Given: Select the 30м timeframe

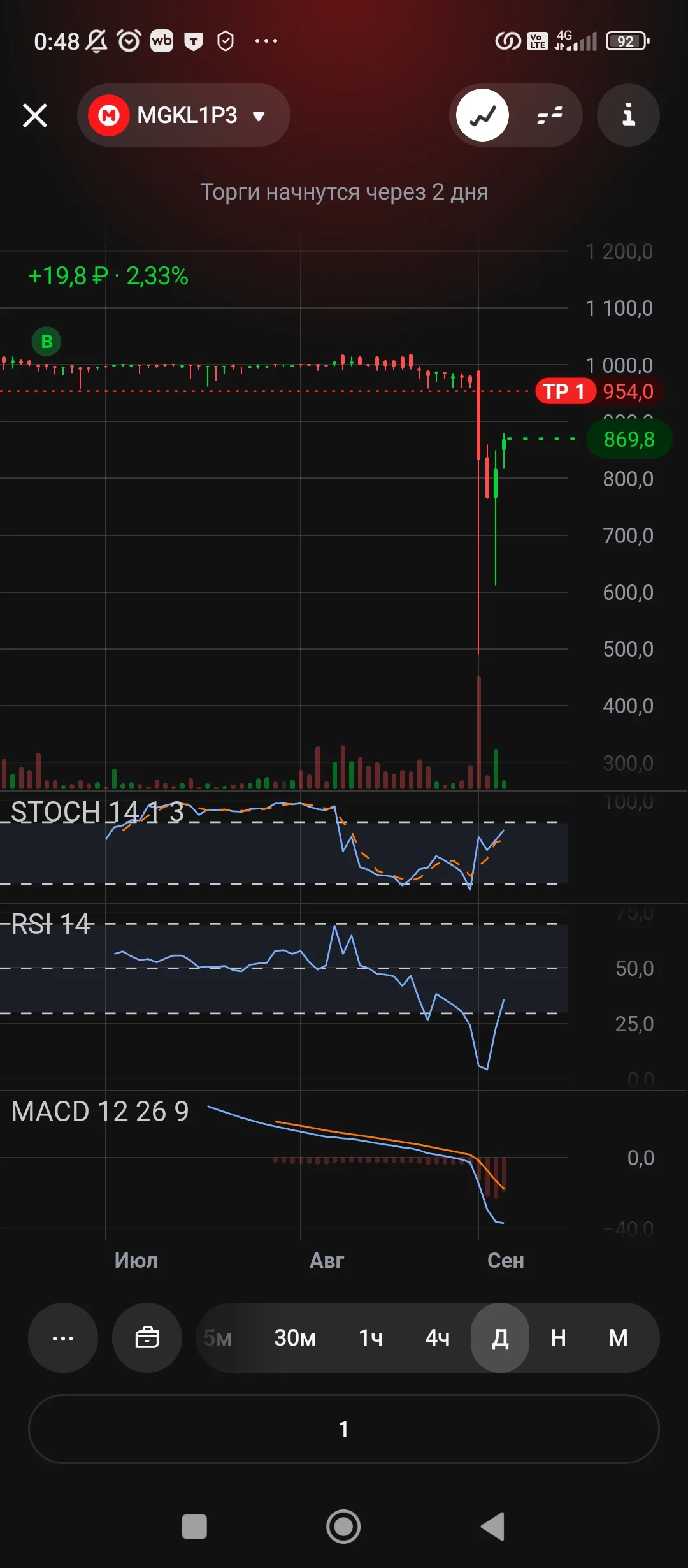Looking at the screenshot, I should coord(295,1338).
